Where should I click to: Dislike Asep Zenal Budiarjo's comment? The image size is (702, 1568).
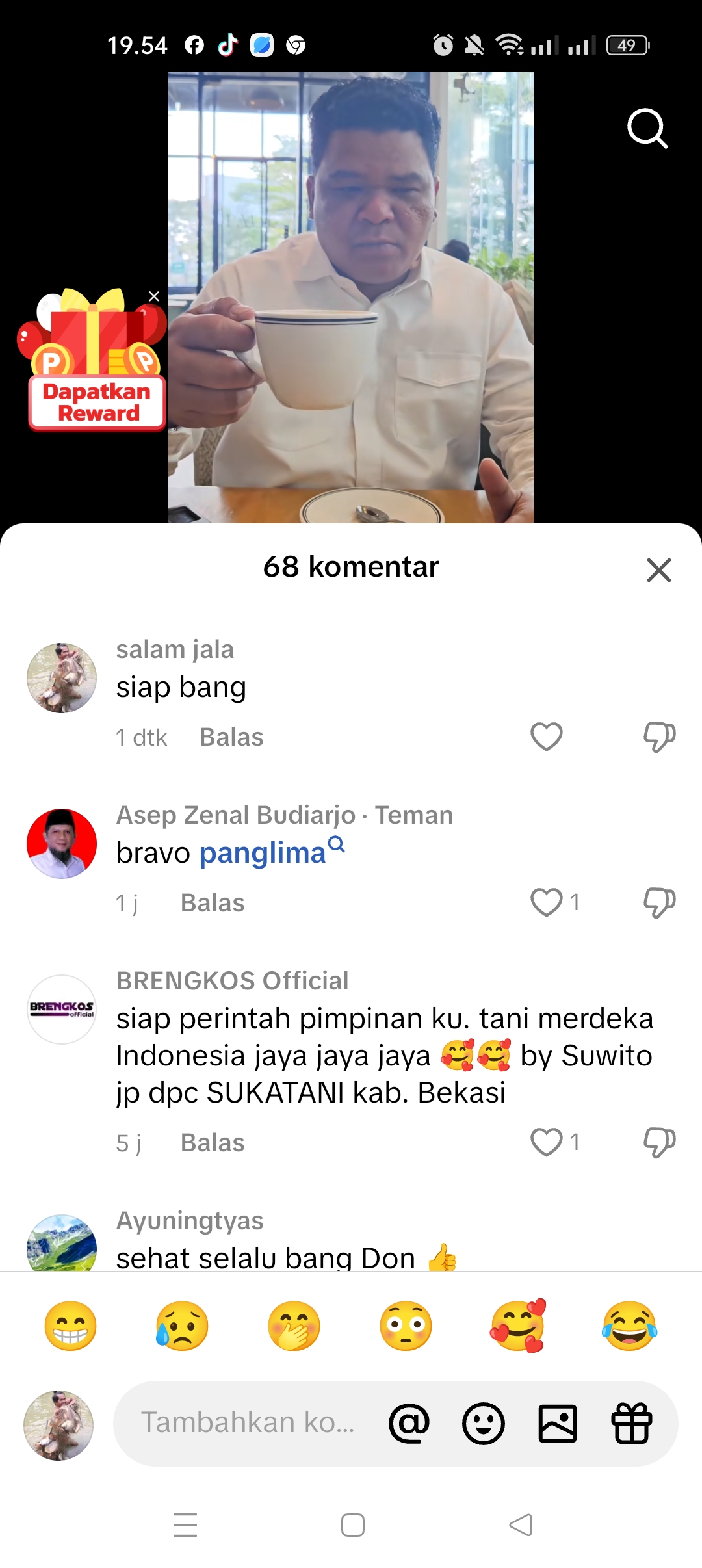coord(659,902)
